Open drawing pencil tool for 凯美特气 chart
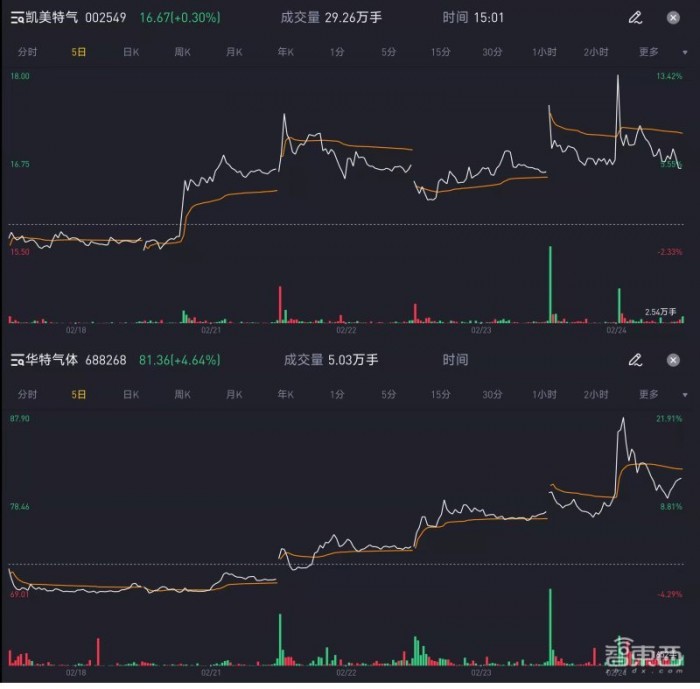 (x=636, y=17)
